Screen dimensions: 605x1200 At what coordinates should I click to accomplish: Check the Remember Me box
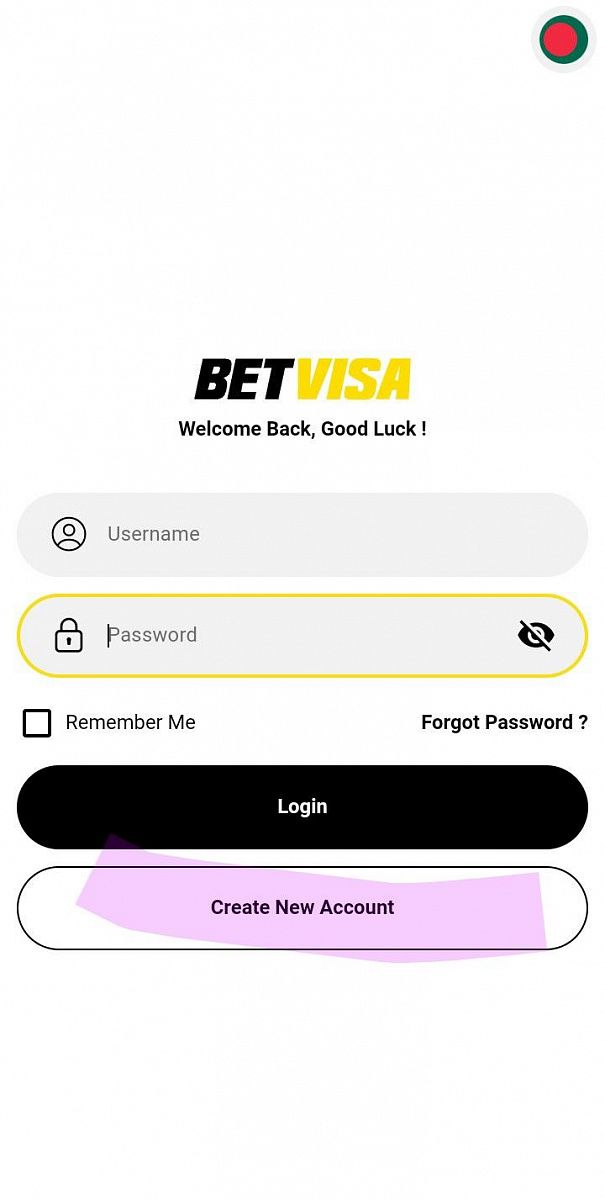pyautogui.click(x=37, y=723)
